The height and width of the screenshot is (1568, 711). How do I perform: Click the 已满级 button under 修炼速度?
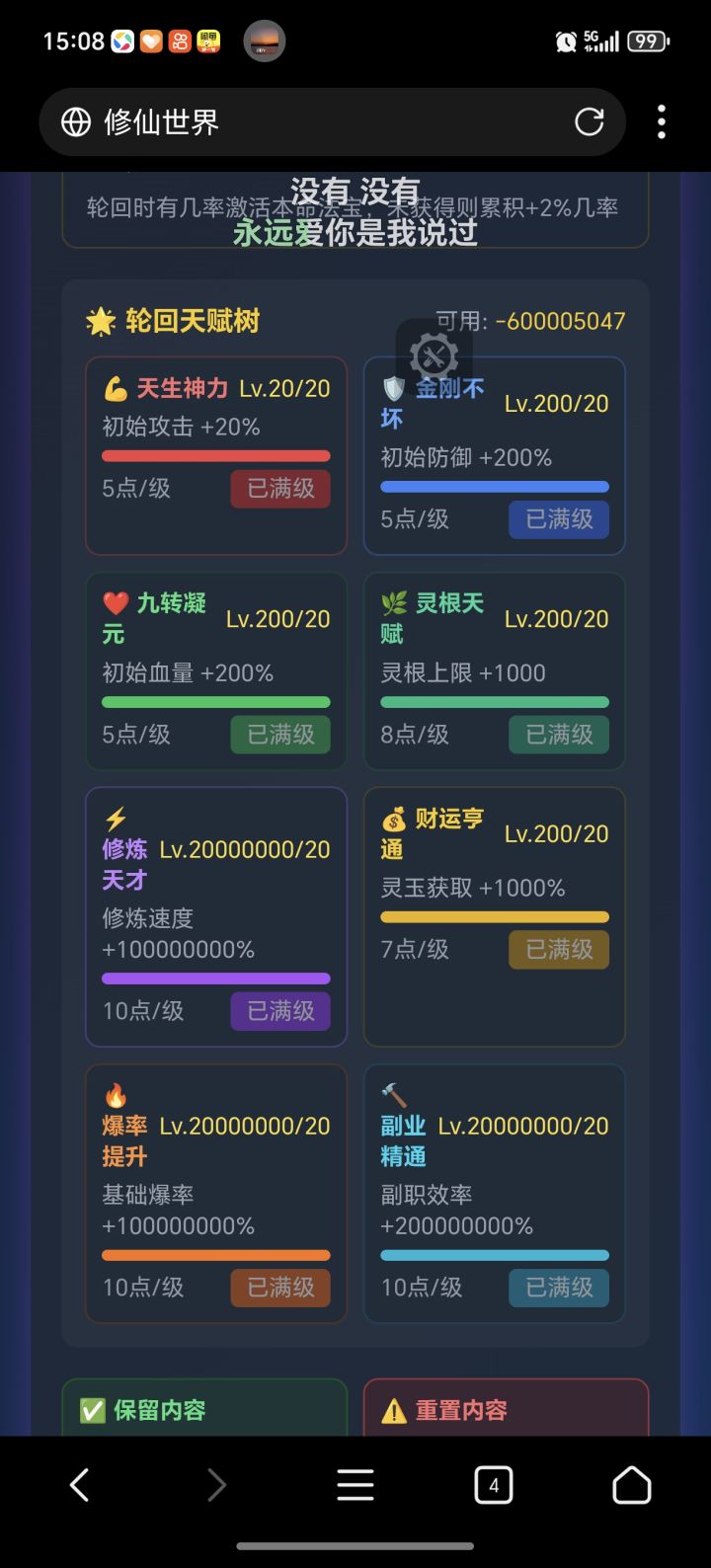279,1011
